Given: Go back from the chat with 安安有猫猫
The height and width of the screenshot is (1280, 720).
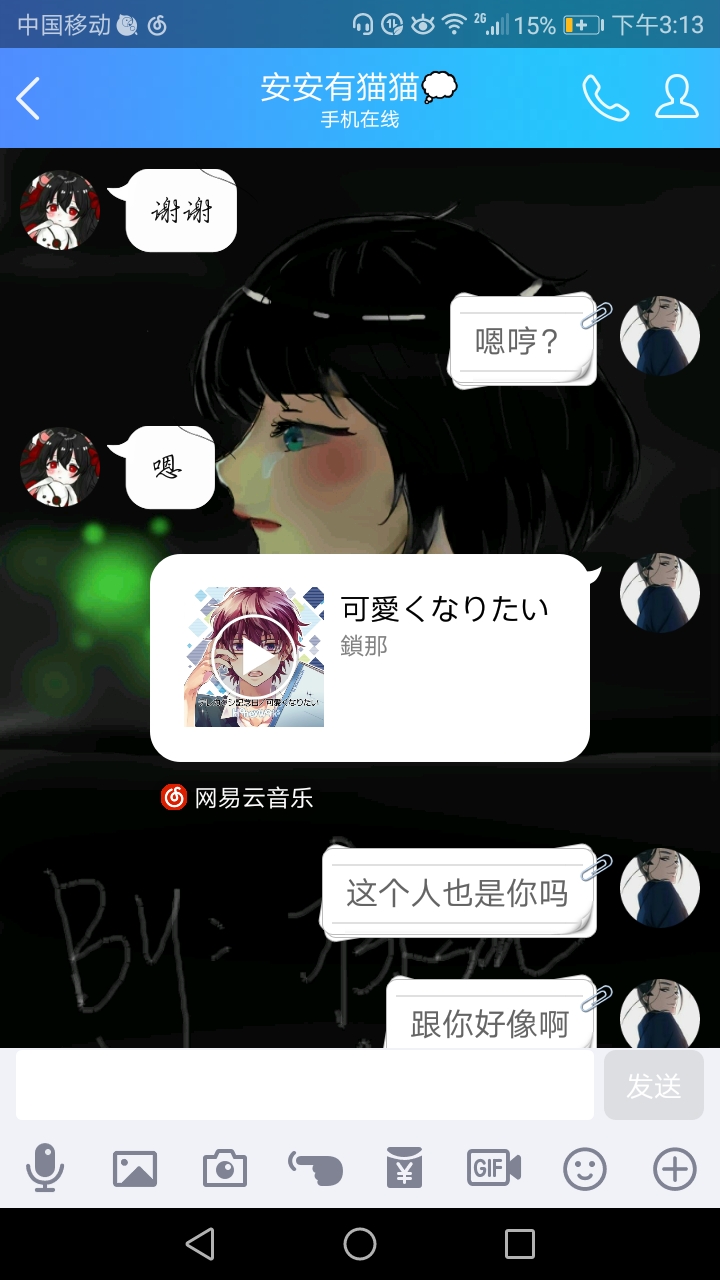Looking at the screenshot, I should point(28,98).
